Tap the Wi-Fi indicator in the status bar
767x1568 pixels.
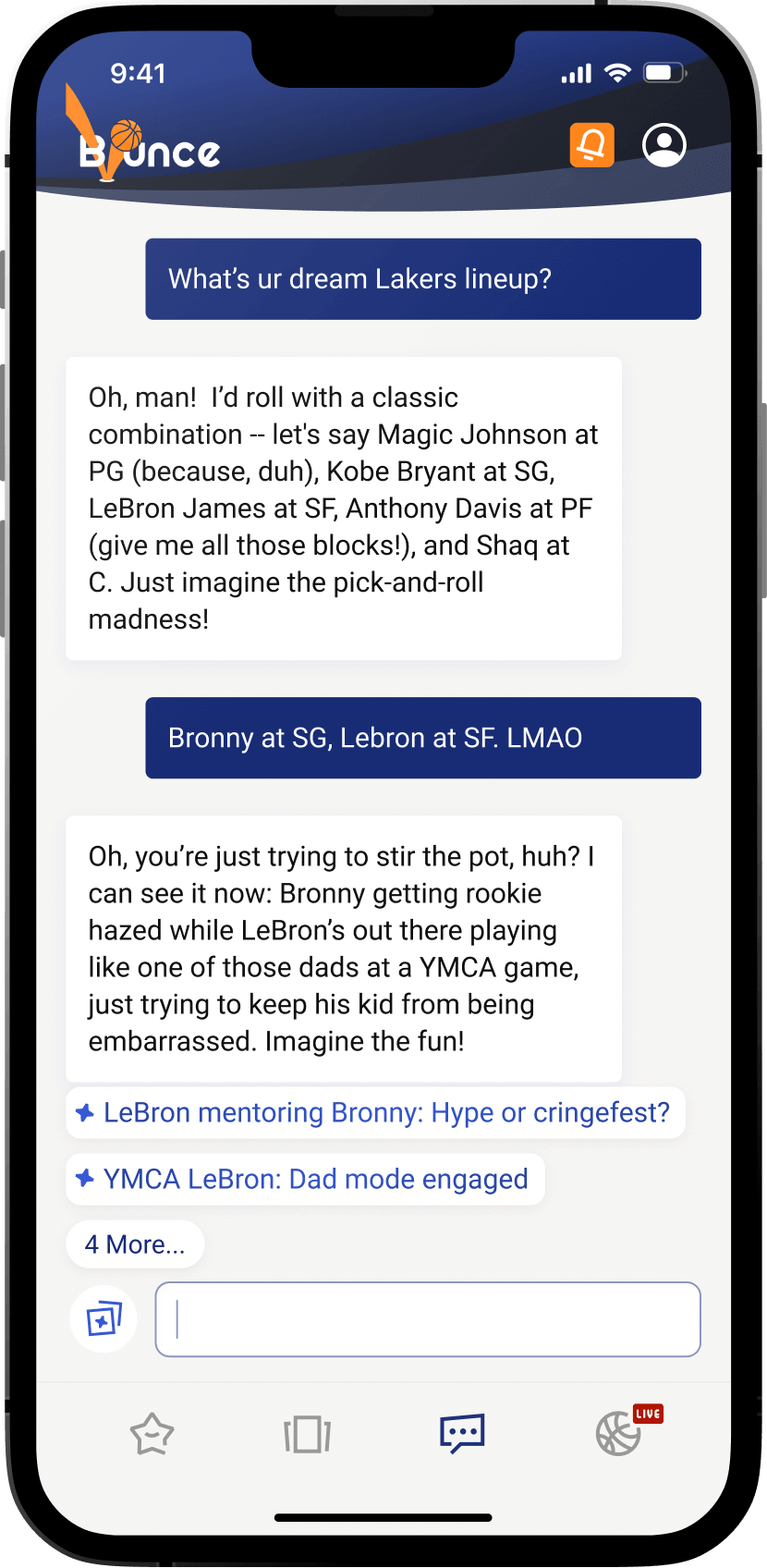coord(619,71)
